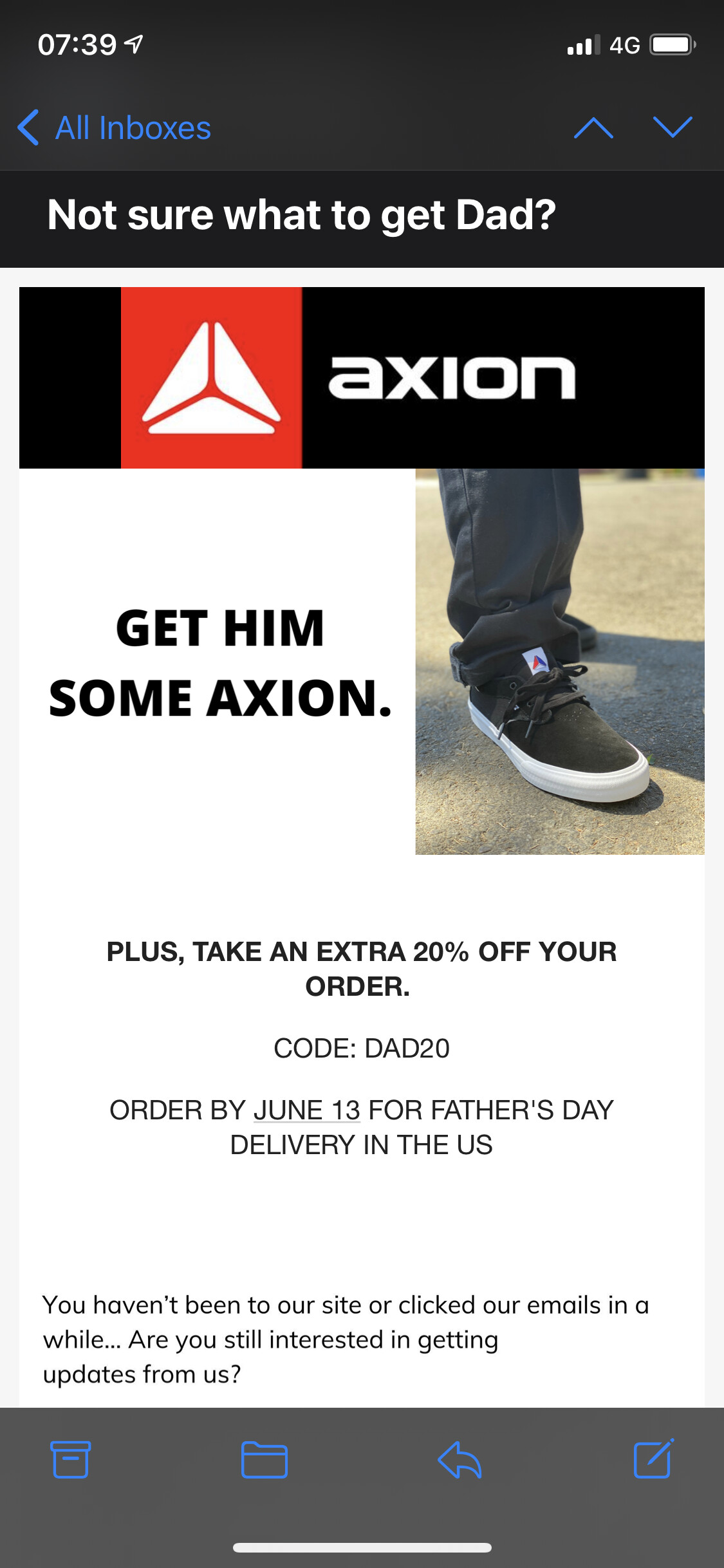This screenshot has height=1568, width=724.
Task: Archive this email
Action: [70, 1459]
